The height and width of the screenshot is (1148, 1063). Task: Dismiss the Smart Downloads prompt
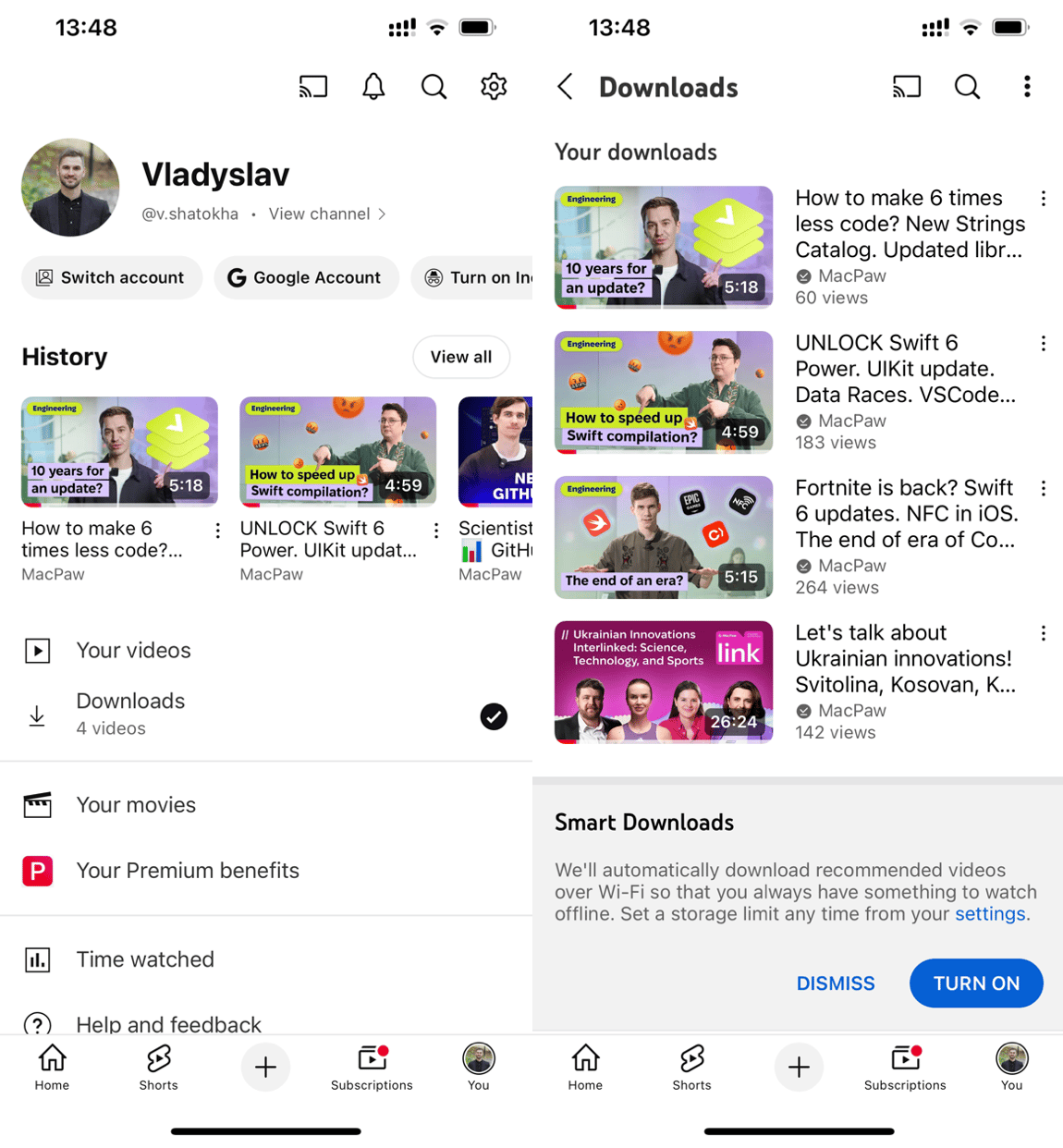(835, 983)
